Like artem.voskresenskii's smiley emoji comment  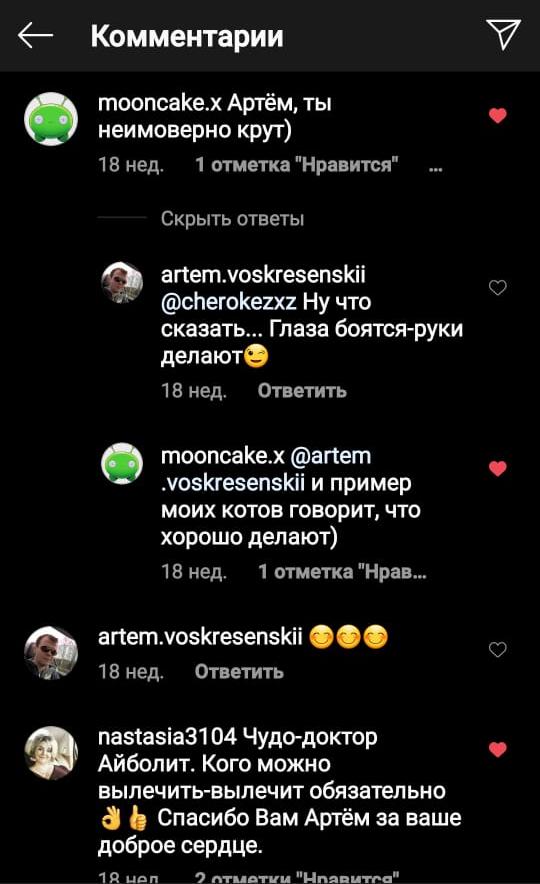tap(497, 649)
